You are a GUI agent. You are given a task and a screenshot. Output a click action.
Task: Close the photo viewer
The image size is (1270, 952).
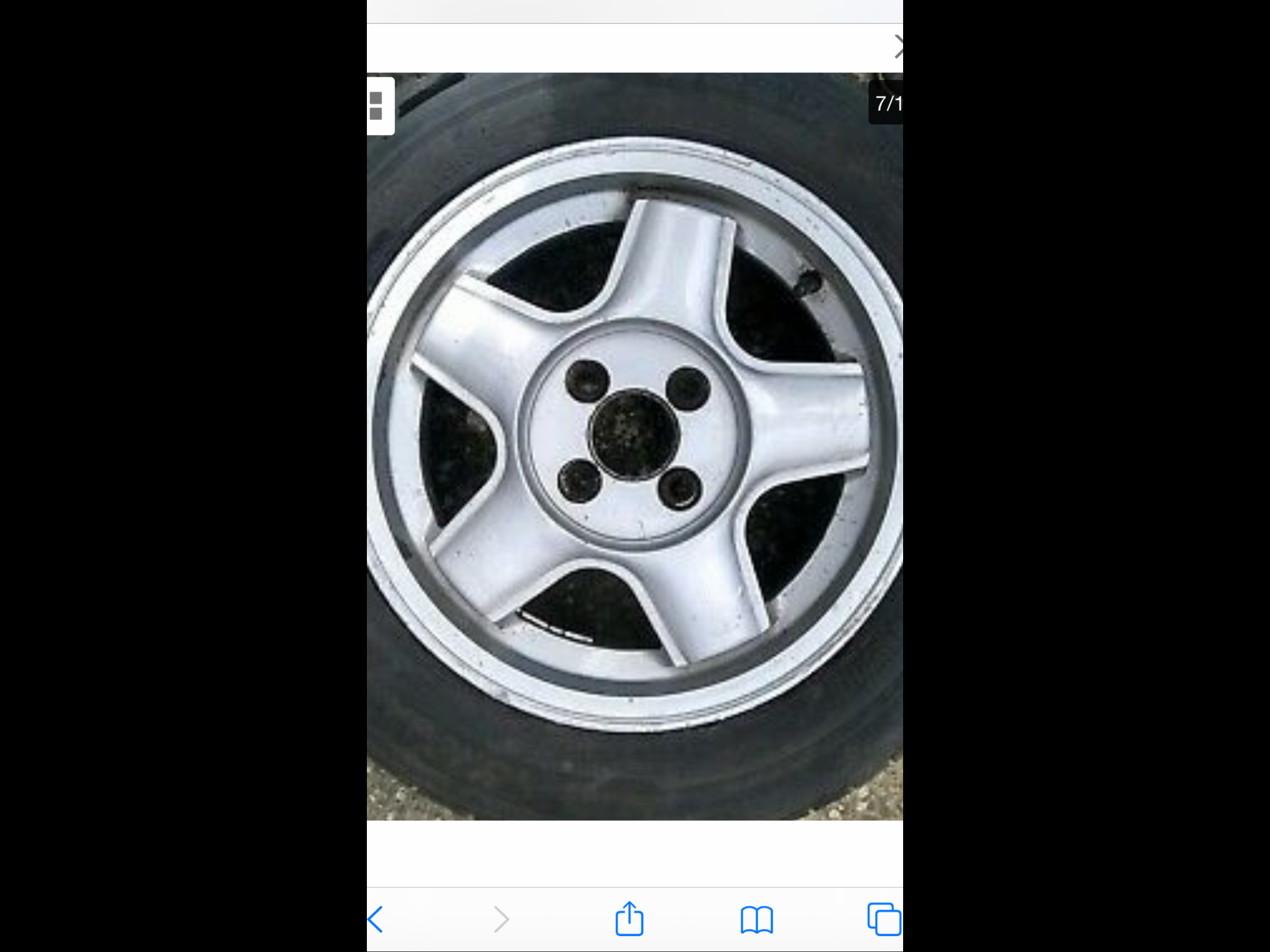coord(898,47)
